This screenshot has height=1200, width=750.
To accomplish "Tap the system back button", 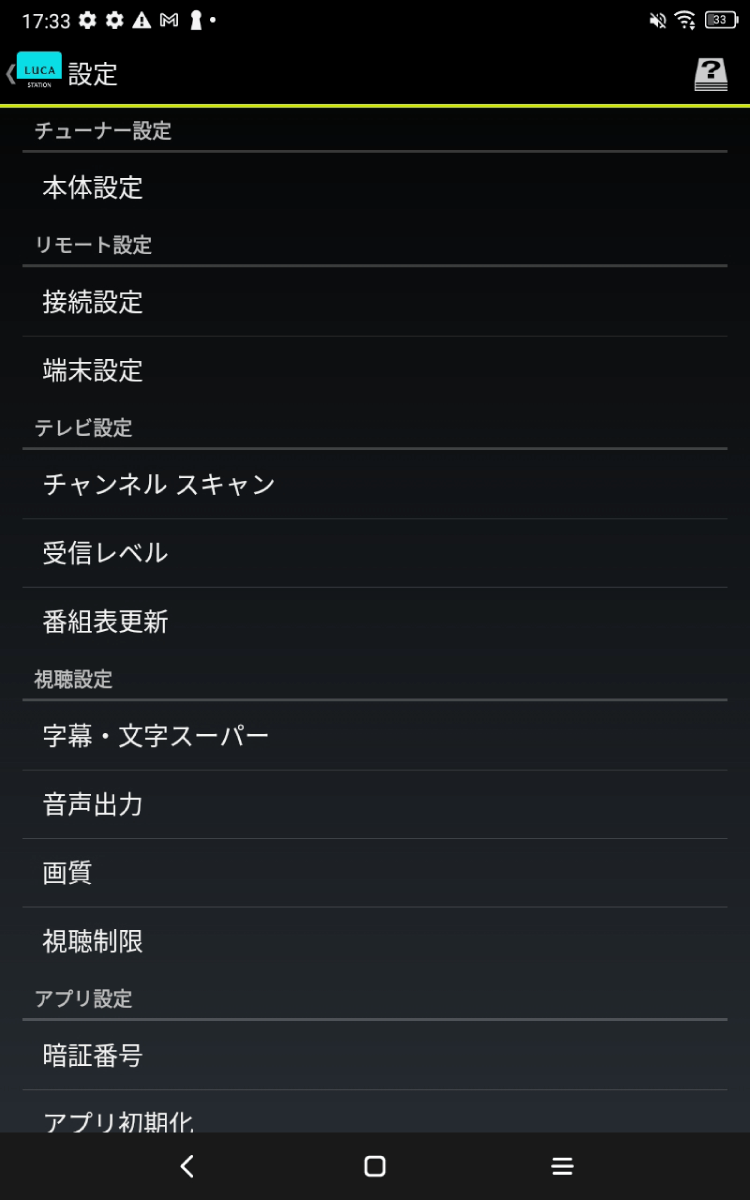I will (187, 1166).
